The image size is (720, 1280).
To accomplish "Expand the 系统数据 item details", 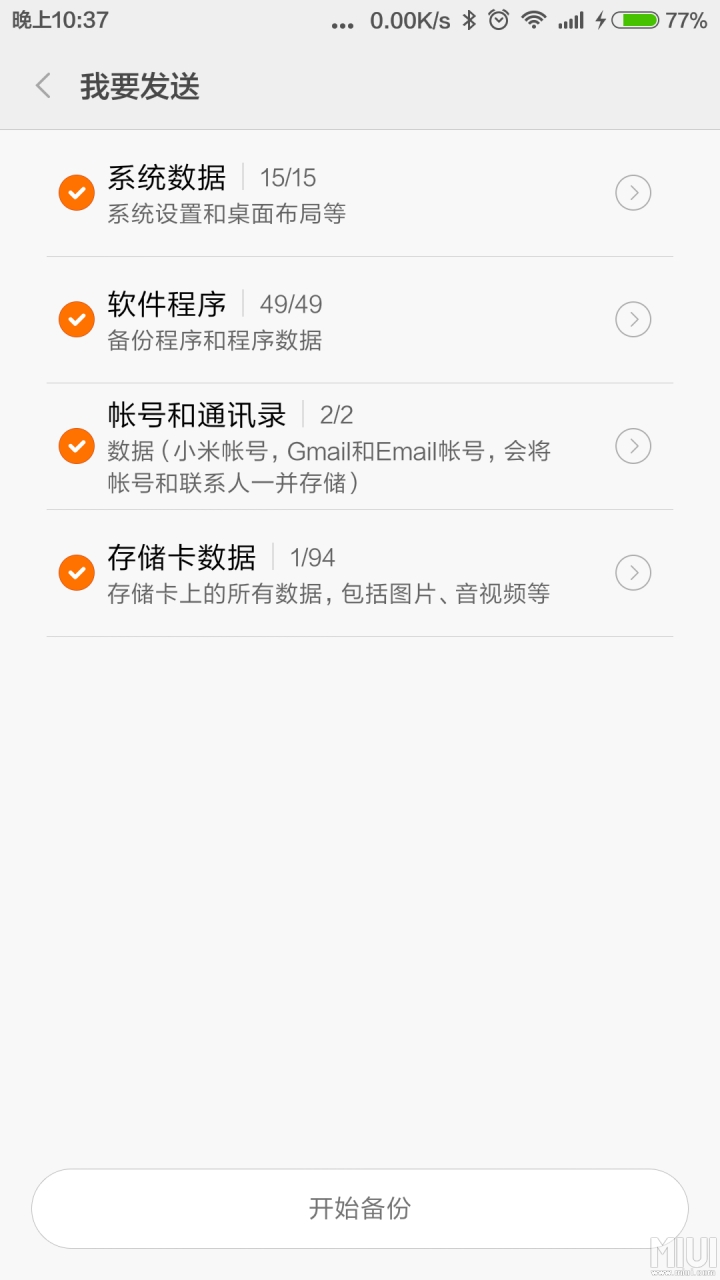I will 633,192.
